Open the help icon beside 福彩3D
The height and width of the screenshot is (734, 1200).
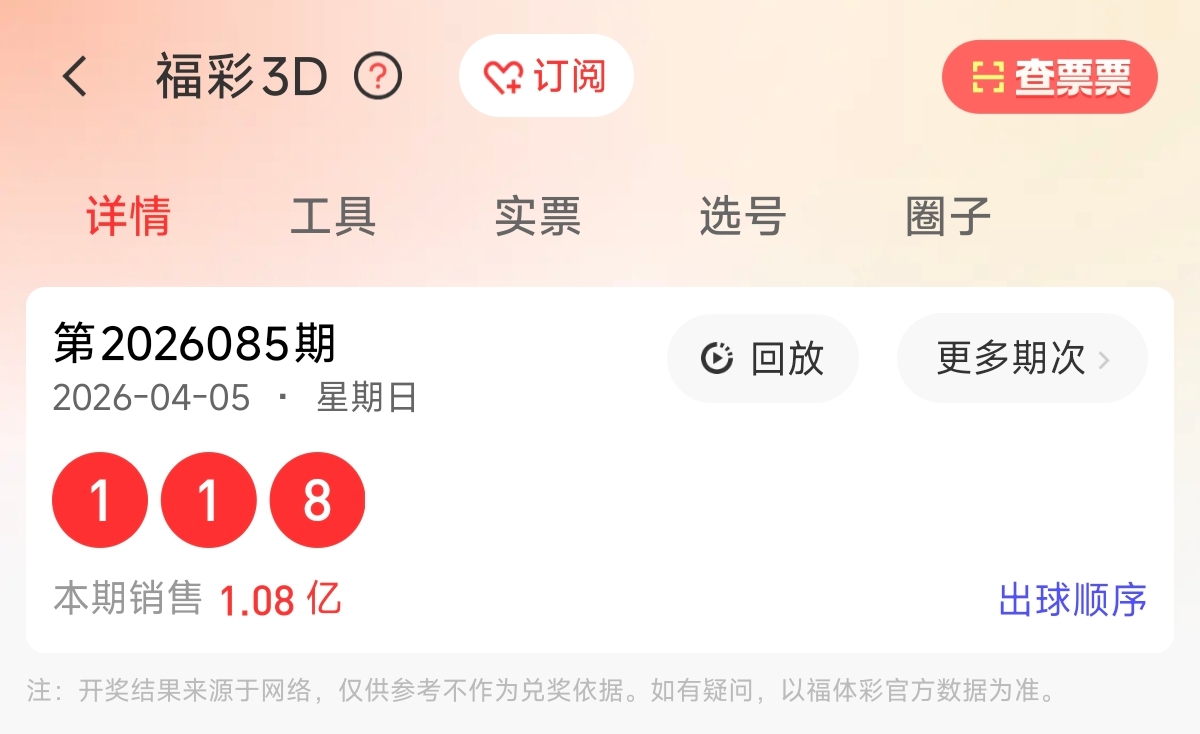378,76
